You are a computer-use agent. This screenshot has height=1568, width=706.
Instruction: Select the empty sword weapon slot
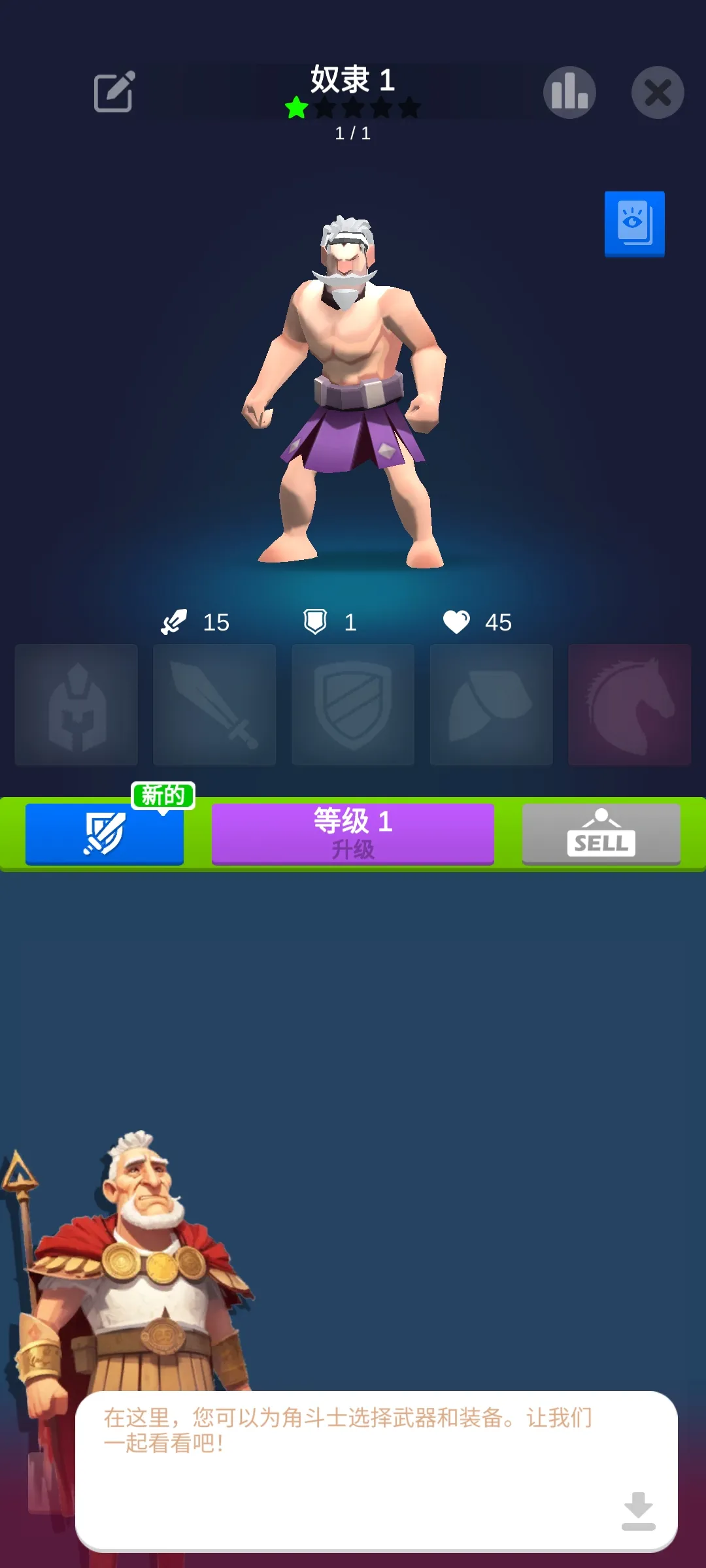(x=214, y=705)
